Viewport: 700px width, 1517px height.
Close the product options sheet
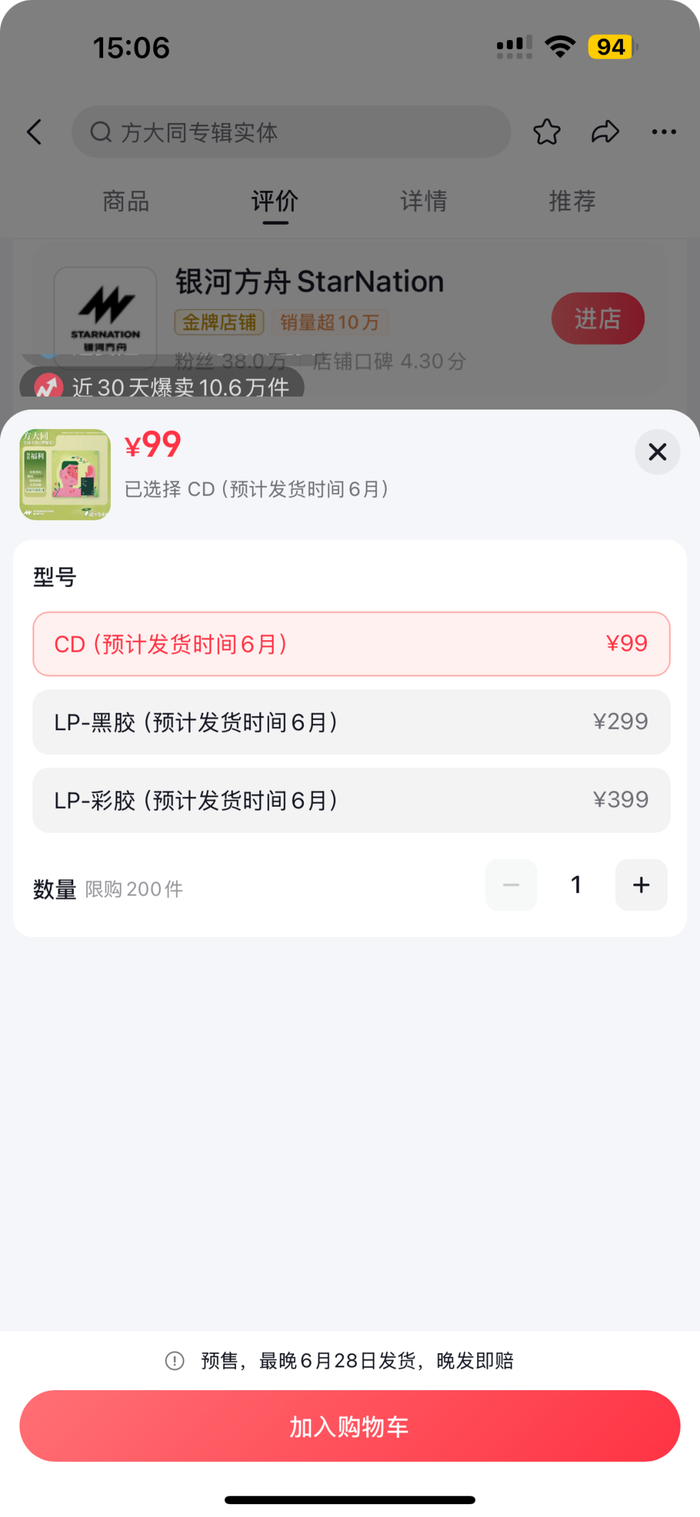tap(657, 452)
